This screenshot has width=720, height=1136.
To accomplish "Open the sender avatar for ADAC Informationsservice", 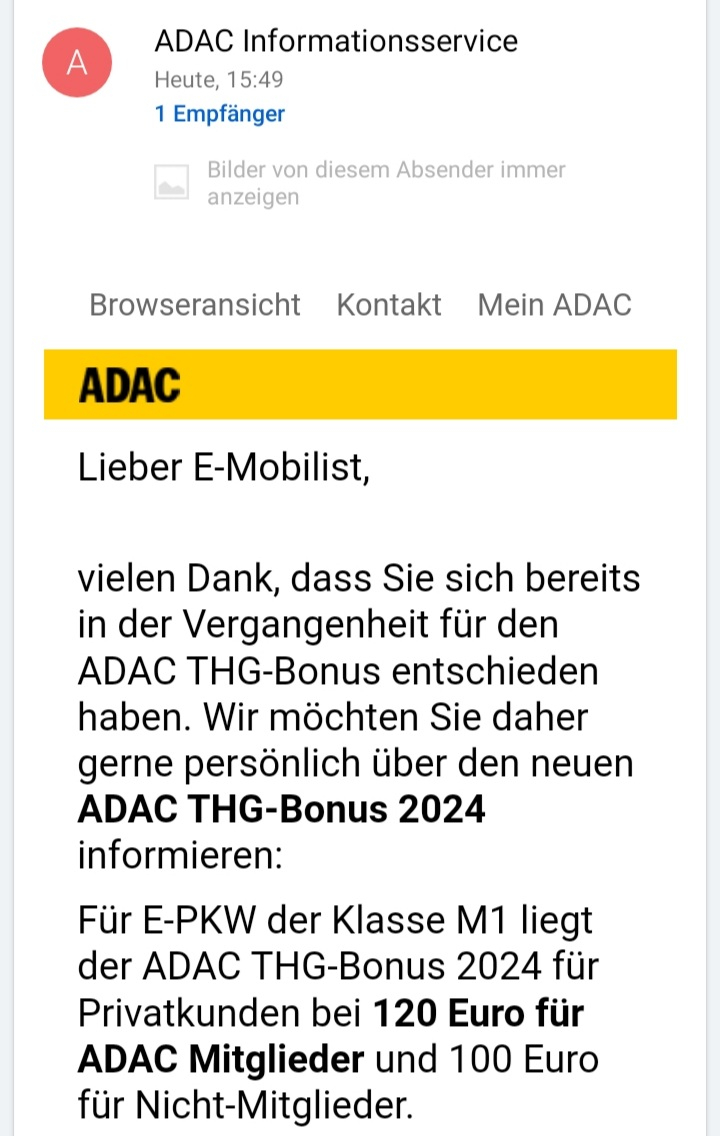I will click(x=77, y=62).
